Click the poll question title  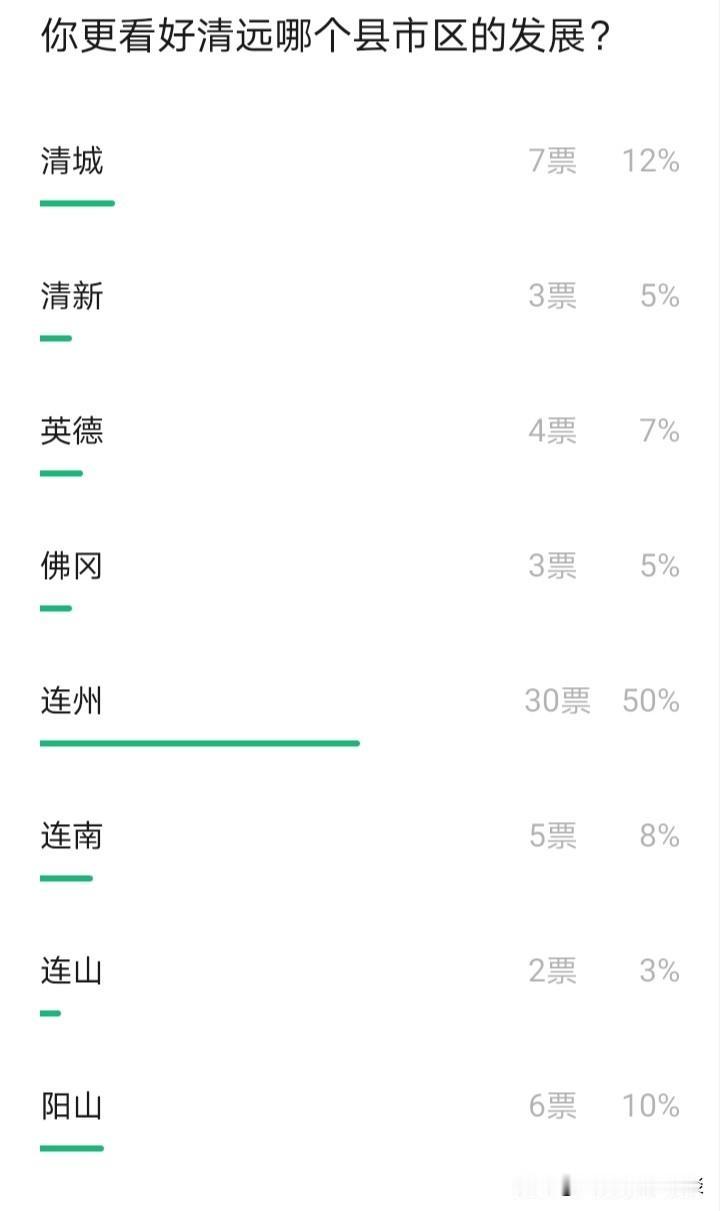[320, 33]
